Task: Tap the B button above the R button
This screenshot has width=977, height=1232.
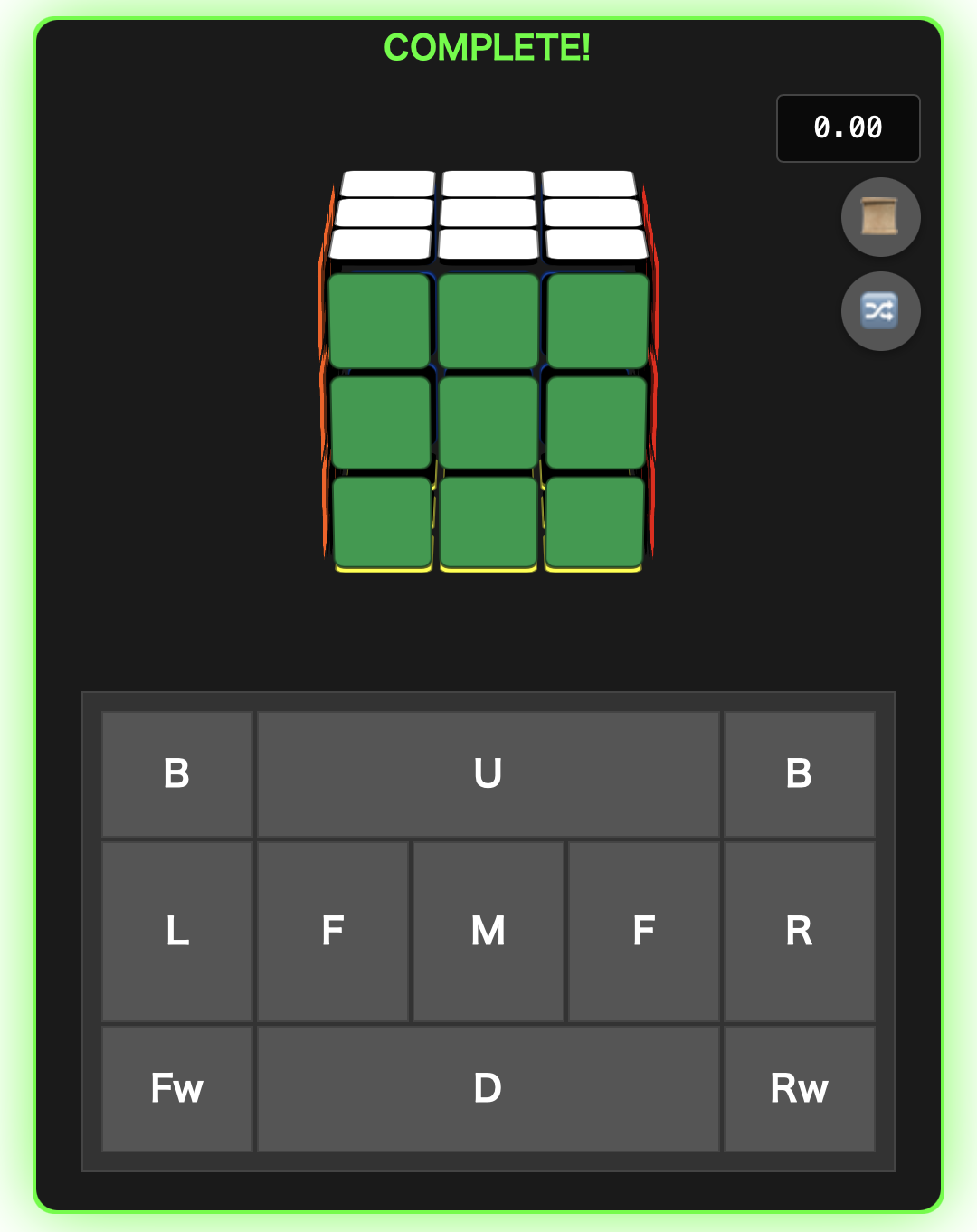Action: point(799,774)
